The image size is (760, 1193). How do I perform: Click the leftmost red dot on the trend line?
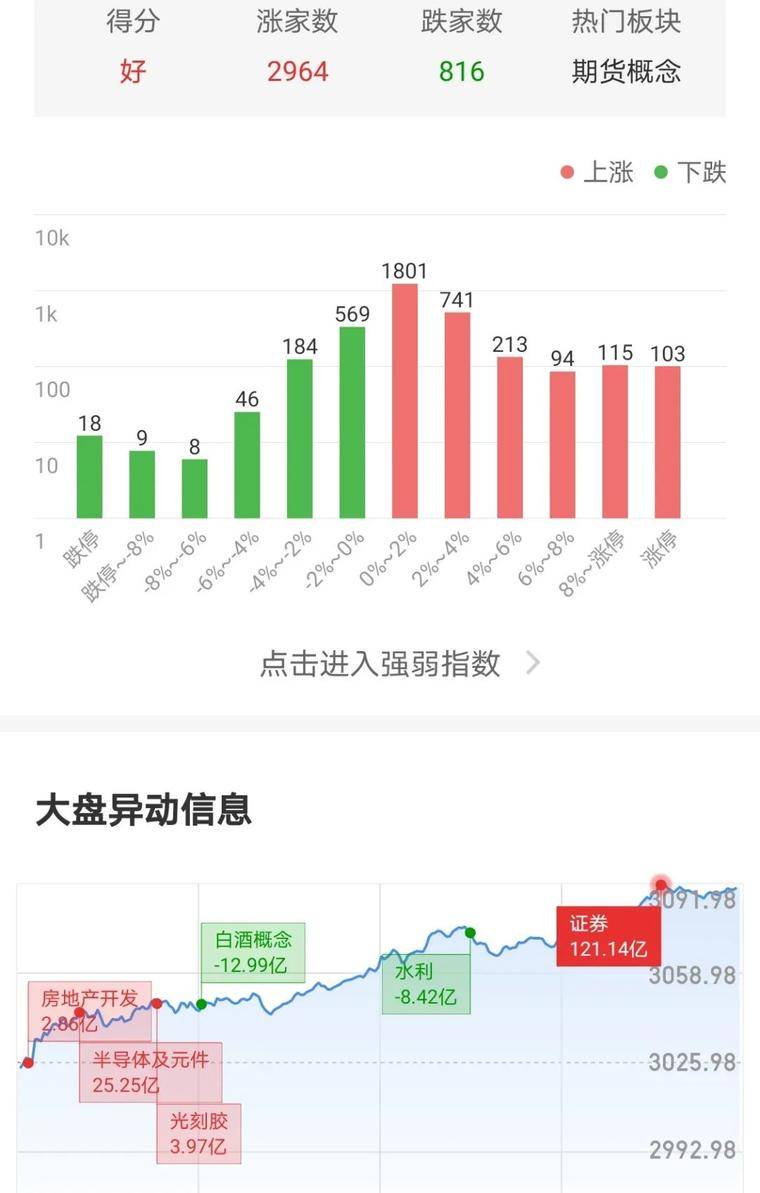27,1063
